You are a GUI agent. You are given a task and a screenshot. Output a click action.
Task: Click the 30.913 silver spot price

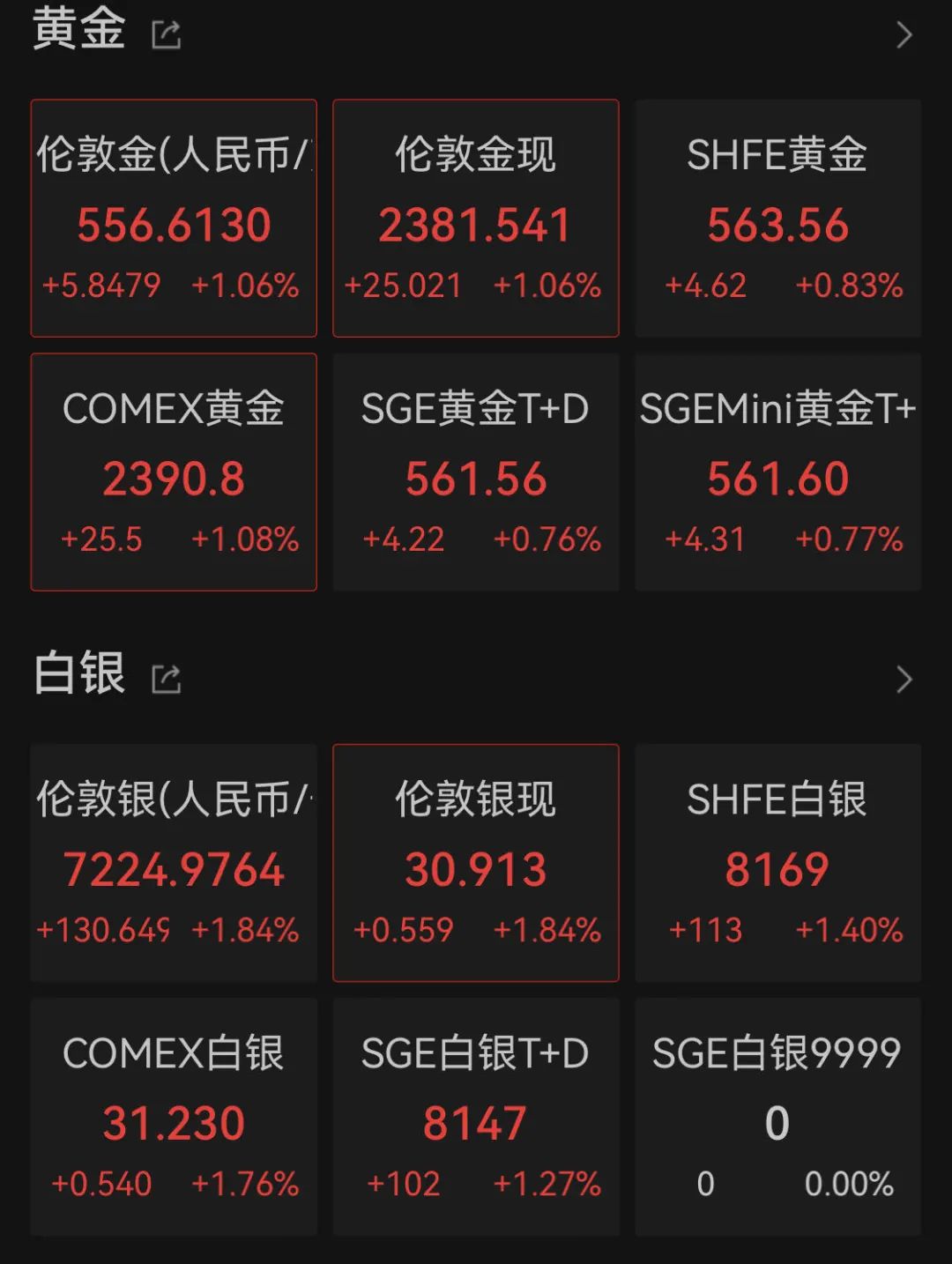tap(476, 869)
